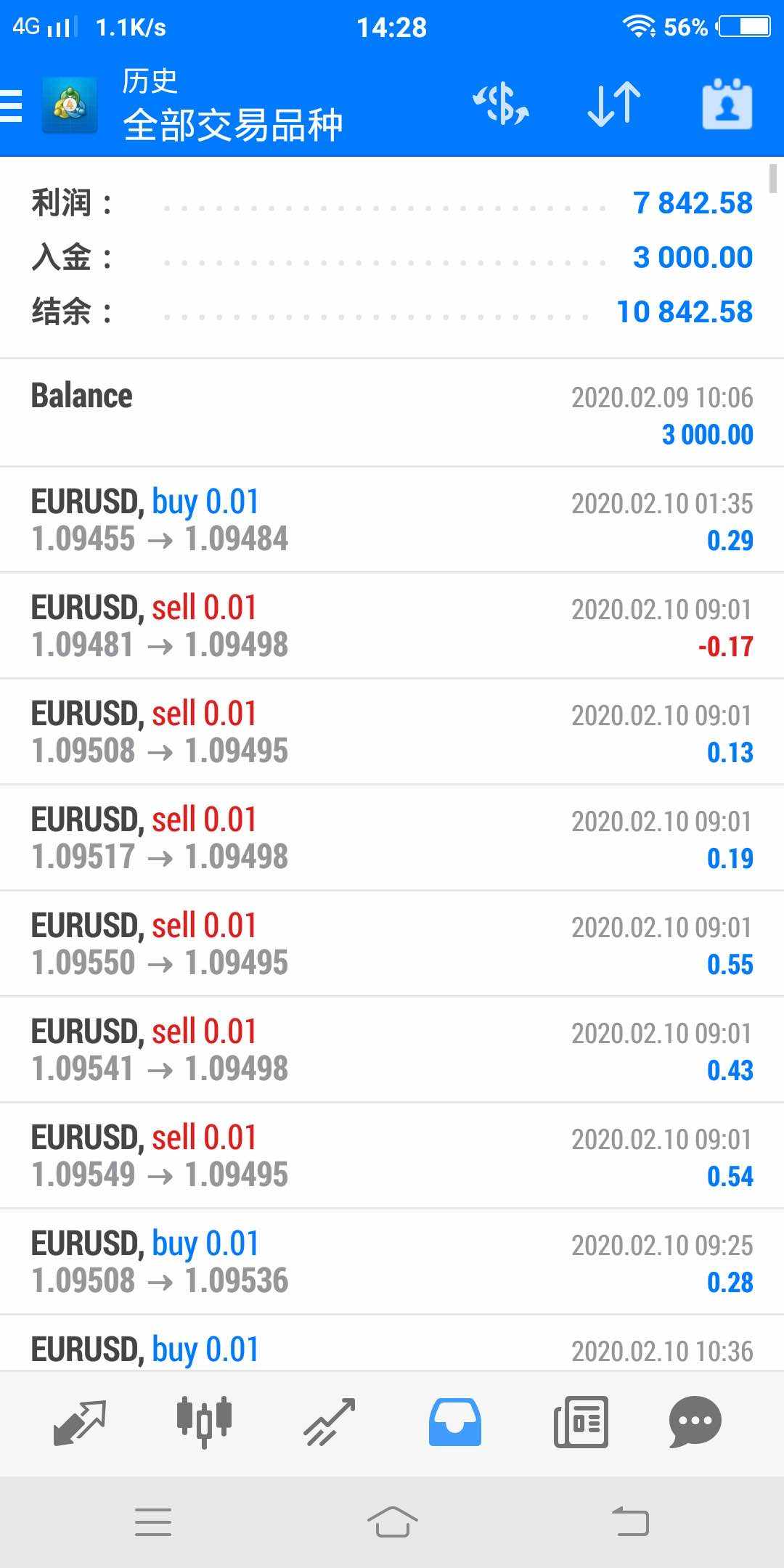Open the symbol filter dollar icon
Screen dimensions: 784x1568
(x=501, y=104)
